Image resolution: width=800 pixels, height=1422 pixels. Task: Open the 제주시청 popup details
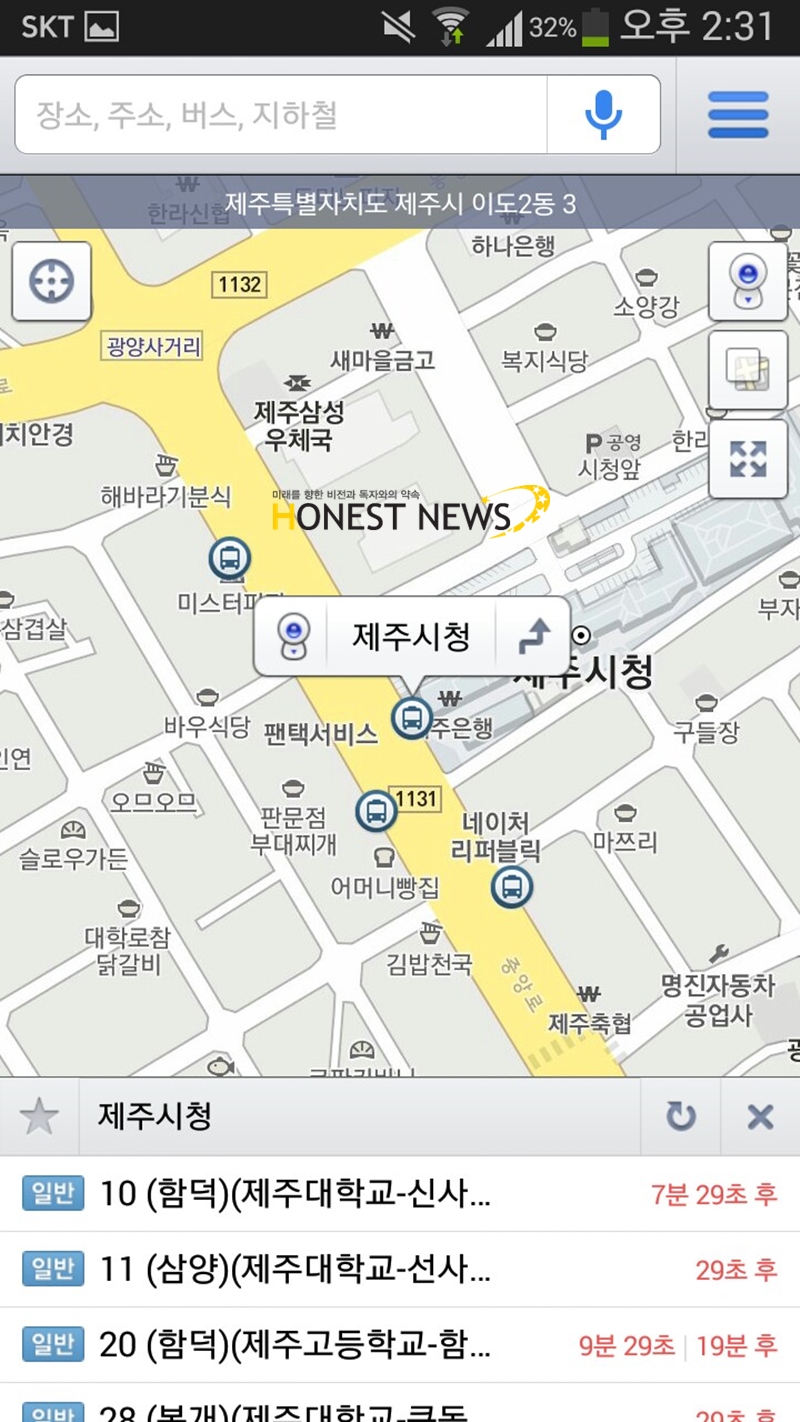coord(411,636)
